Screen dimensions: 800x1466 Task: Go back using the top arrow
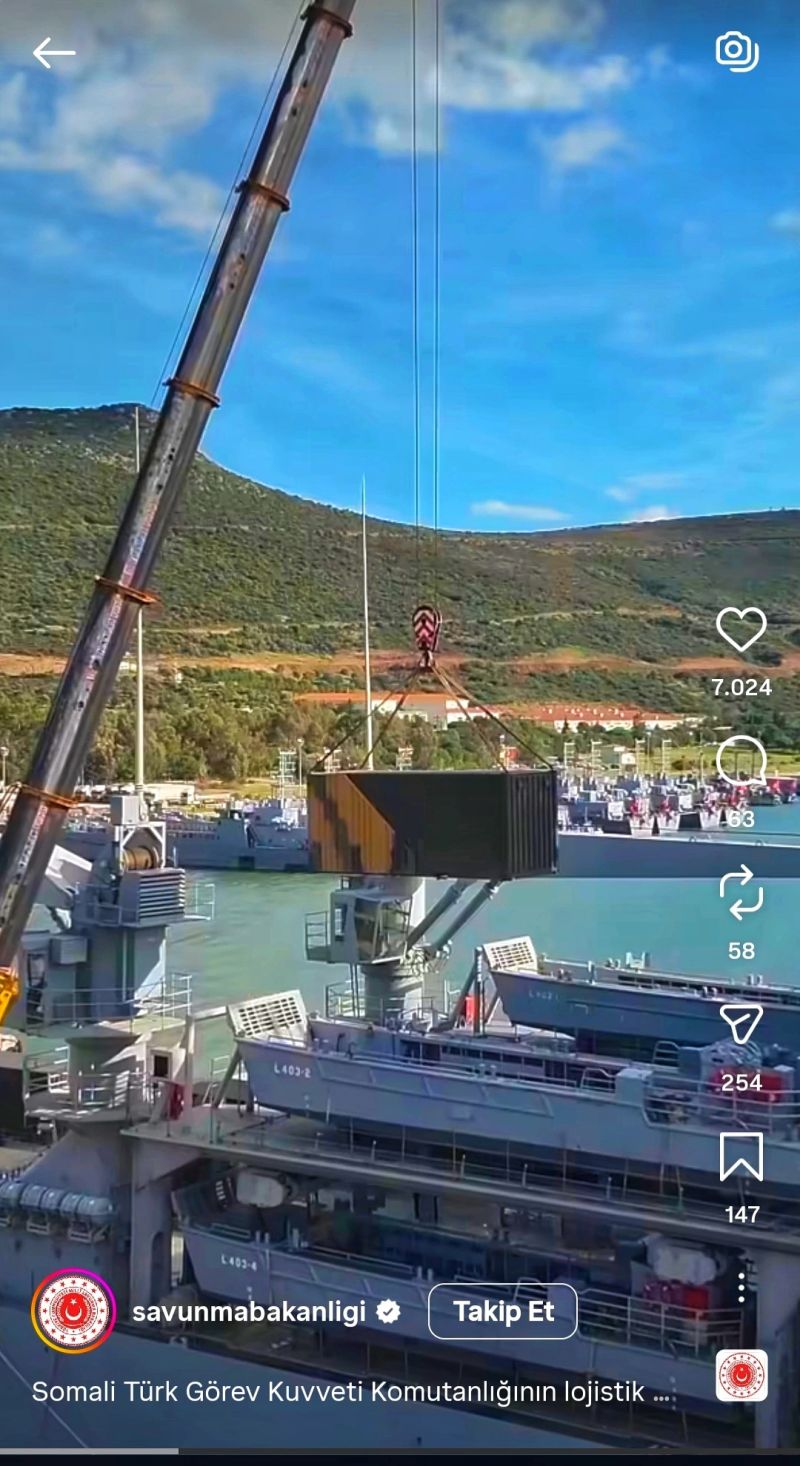[x=53, y=53]
